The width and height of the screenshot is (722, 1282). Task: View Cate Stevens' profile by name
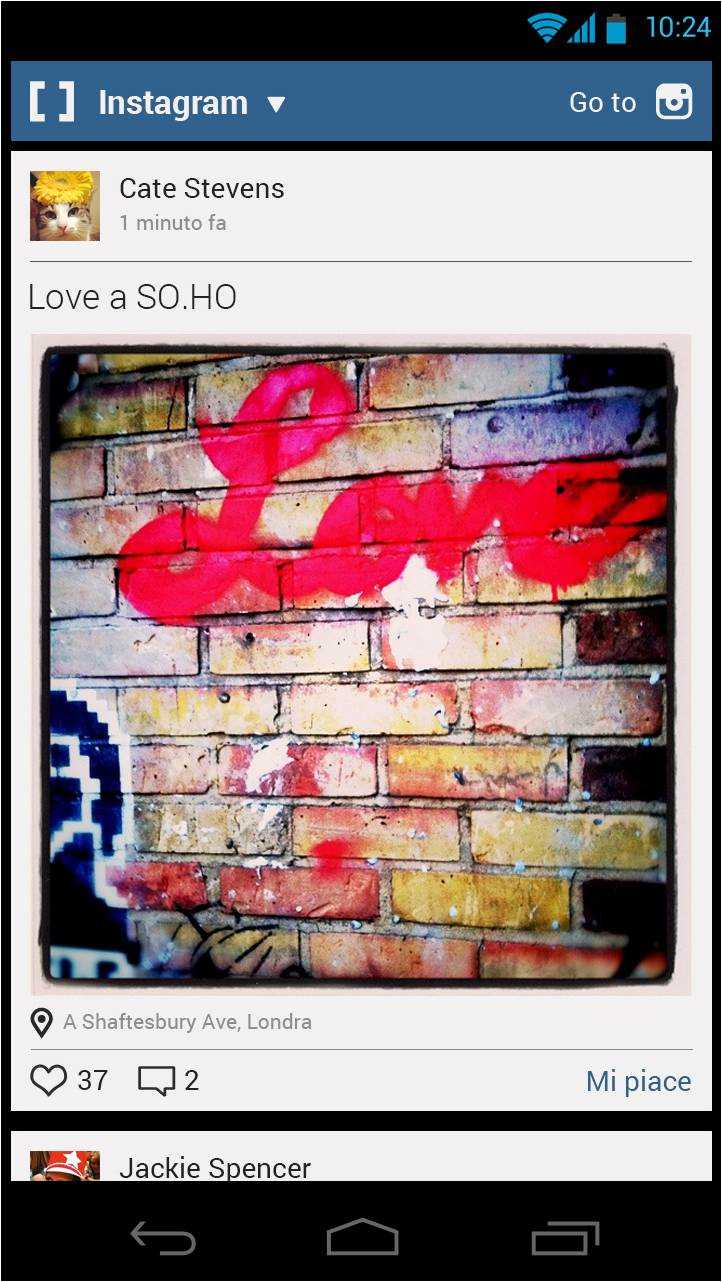click(x=201, y=188)
